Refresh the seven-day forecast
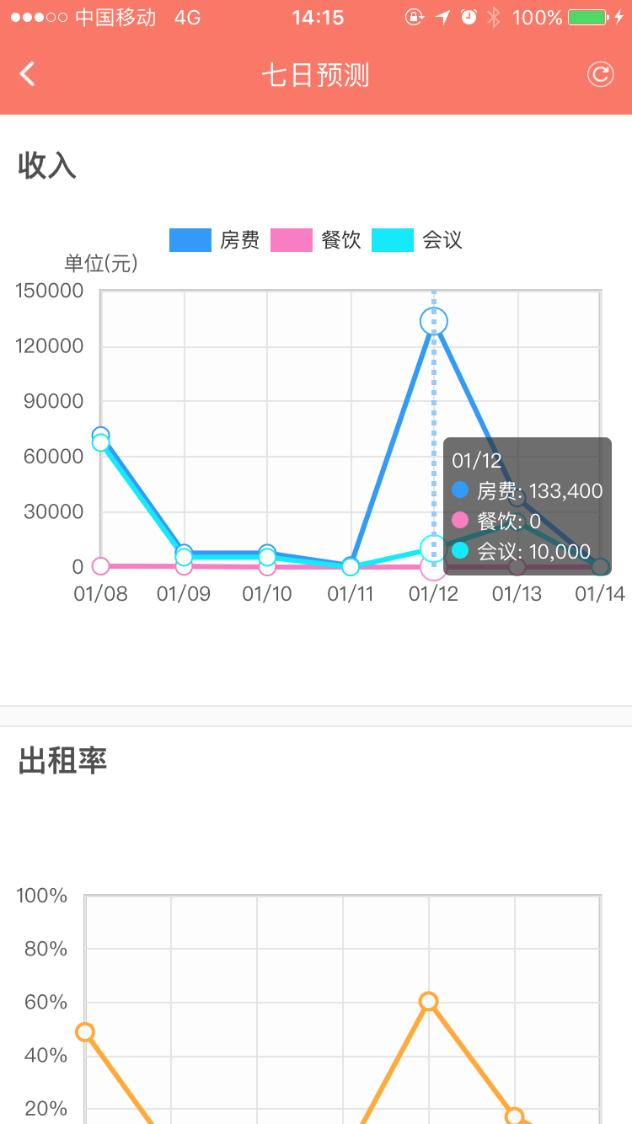This screenshot has height=1124, width=632. pyautogui.click(x=600, y=74)
